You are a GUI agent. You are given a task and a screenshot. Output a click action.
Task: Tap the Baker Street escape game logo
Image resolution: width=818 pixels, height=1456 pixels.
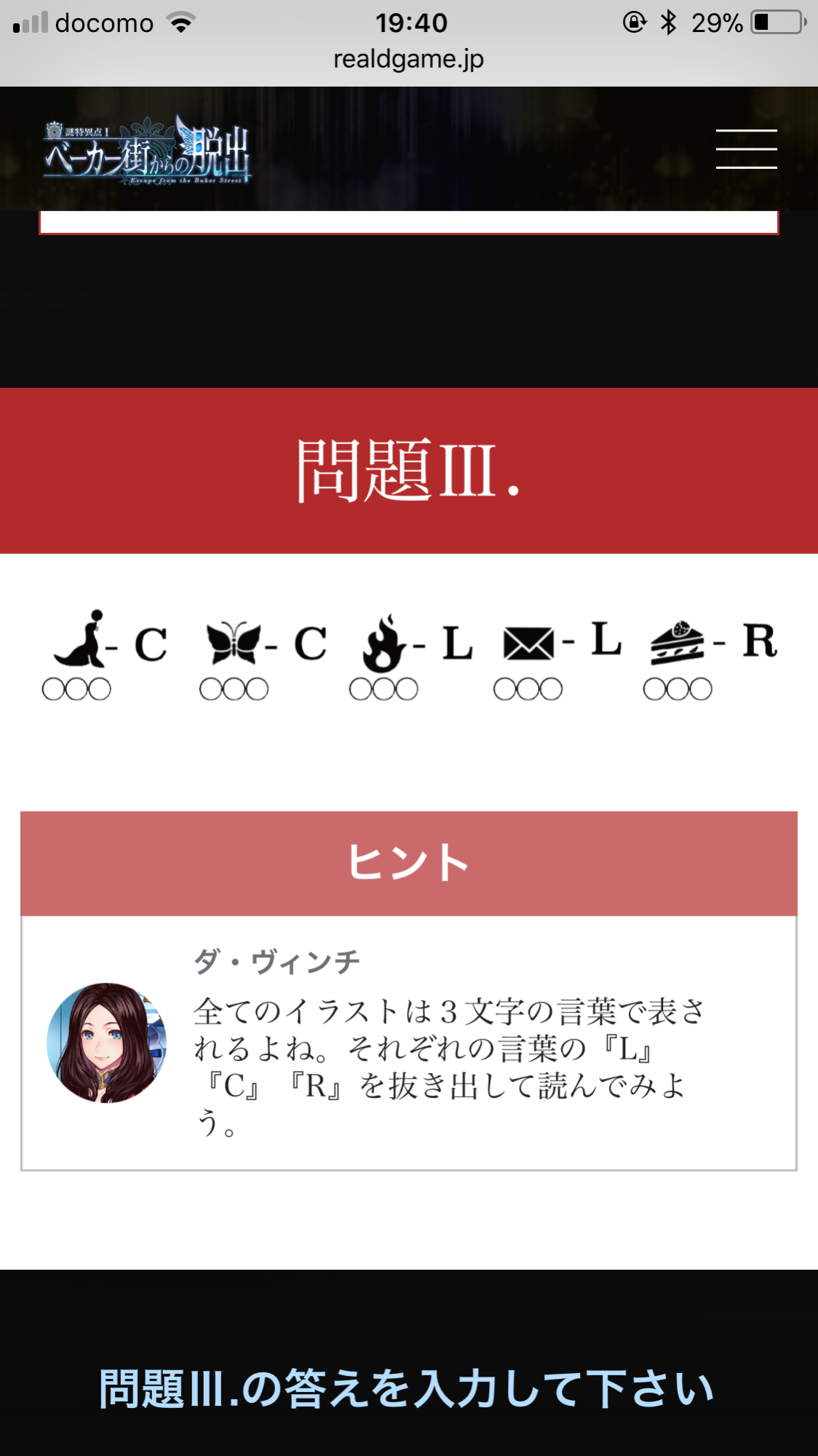[148, 151]
